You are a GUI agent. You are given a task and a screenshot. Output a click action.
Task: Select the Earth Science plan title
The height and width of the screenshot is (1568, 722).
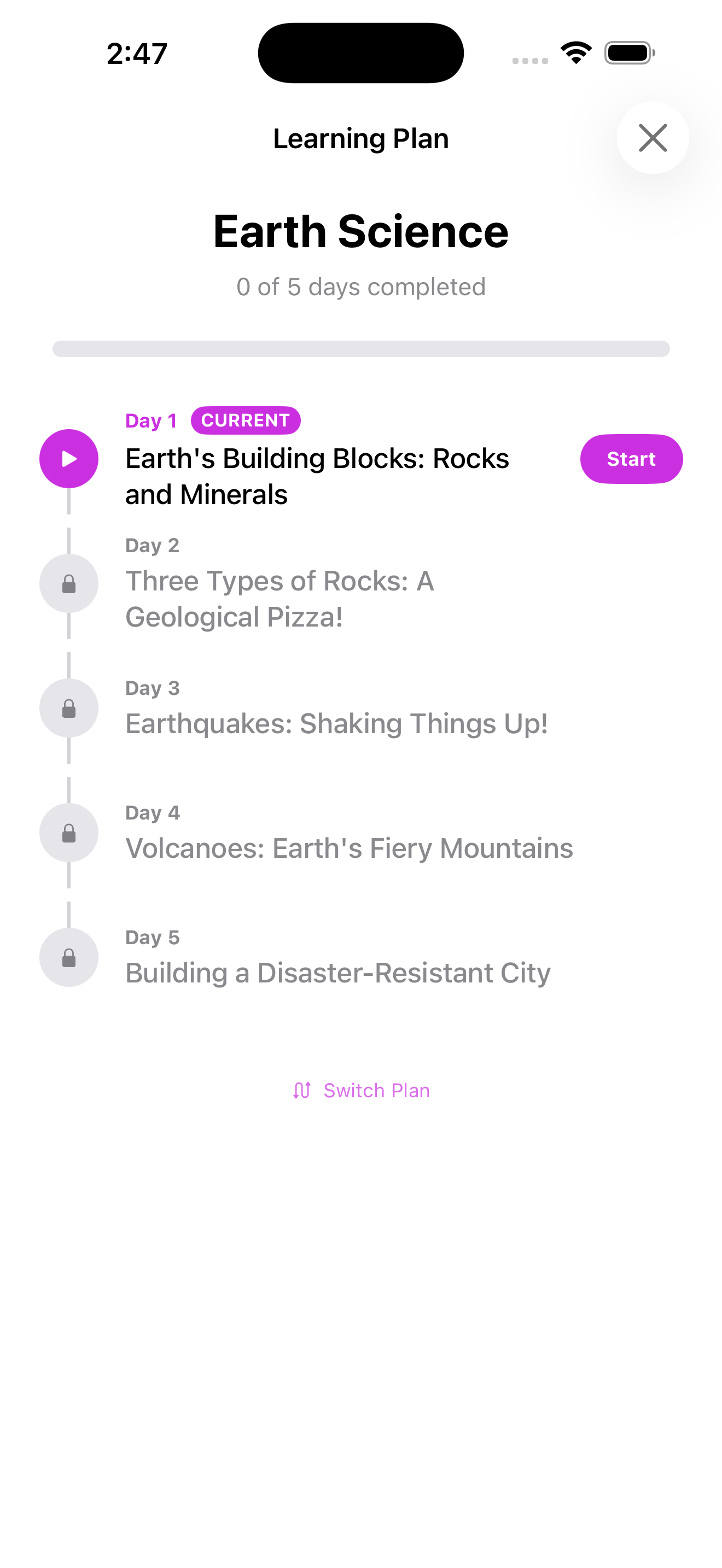[360, 231]
